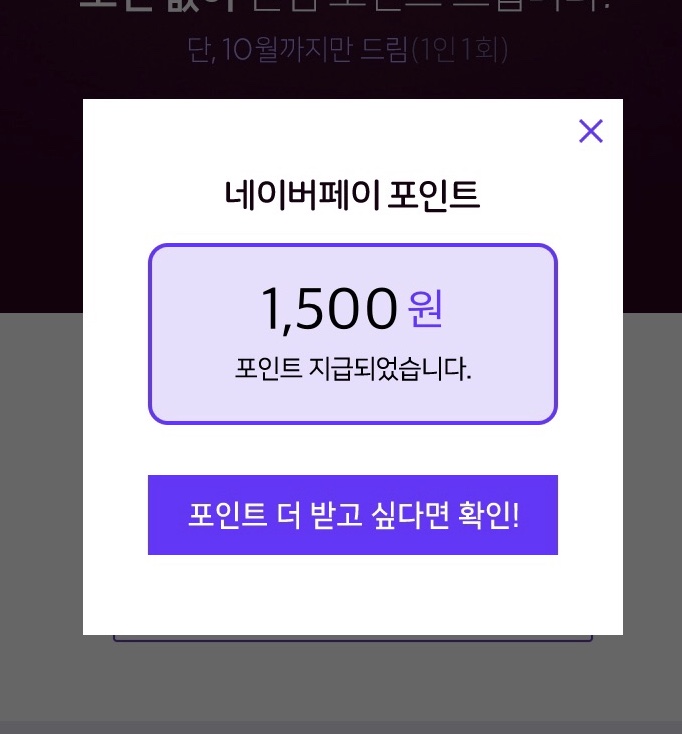
Task: Close the 네이버페이 포인트 popup
Action: (591, 131)
